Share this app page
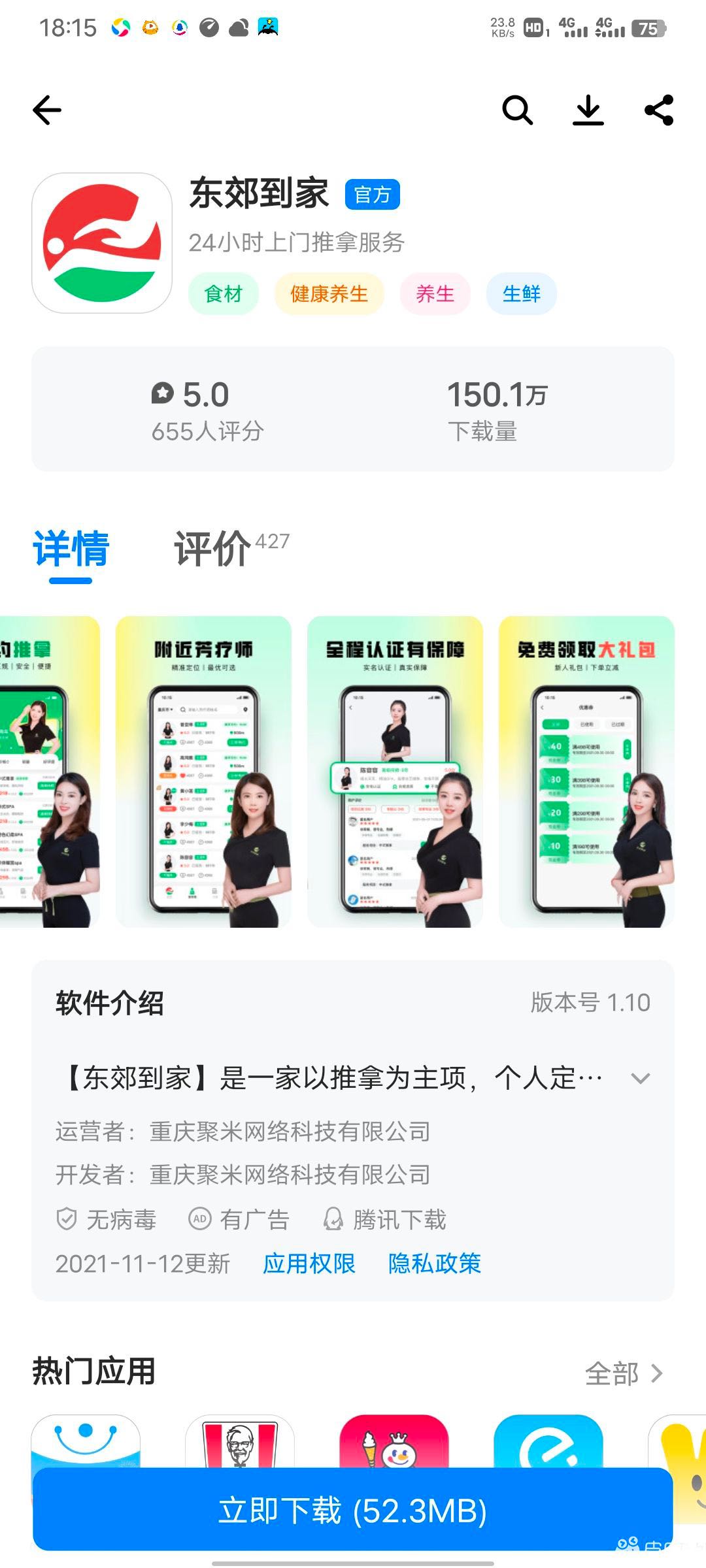This screenshot has width=706, height=1568. [659, 110]
